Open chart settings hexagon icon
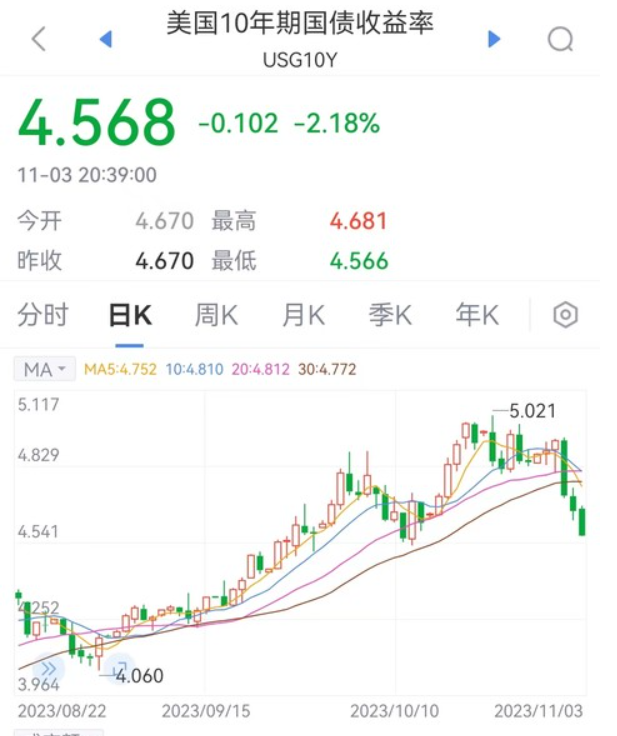Image resolution: width=617 pixels, height=736 pixels. click(566, 316)
